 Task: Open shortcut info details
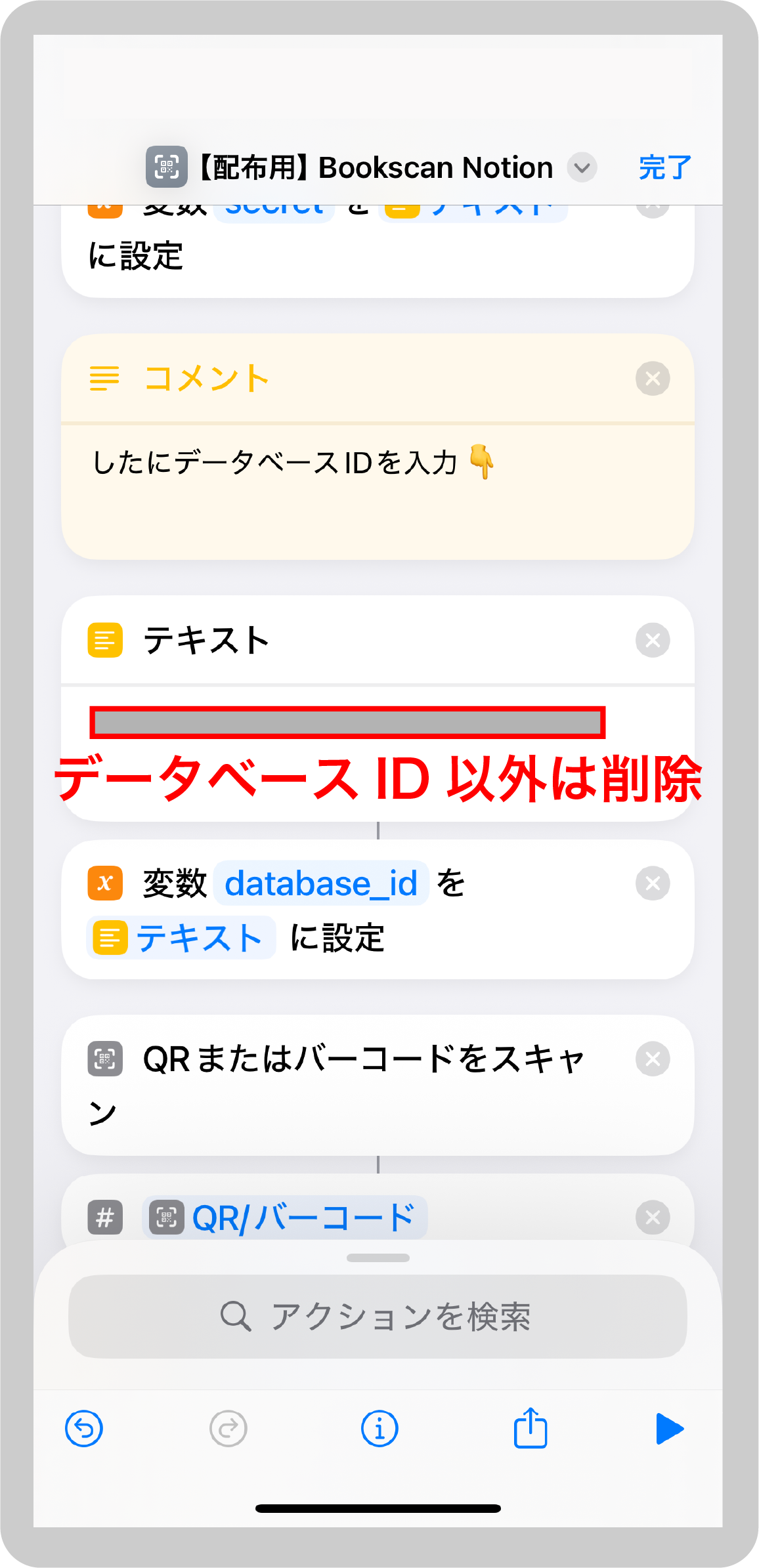pos(379,1428)
